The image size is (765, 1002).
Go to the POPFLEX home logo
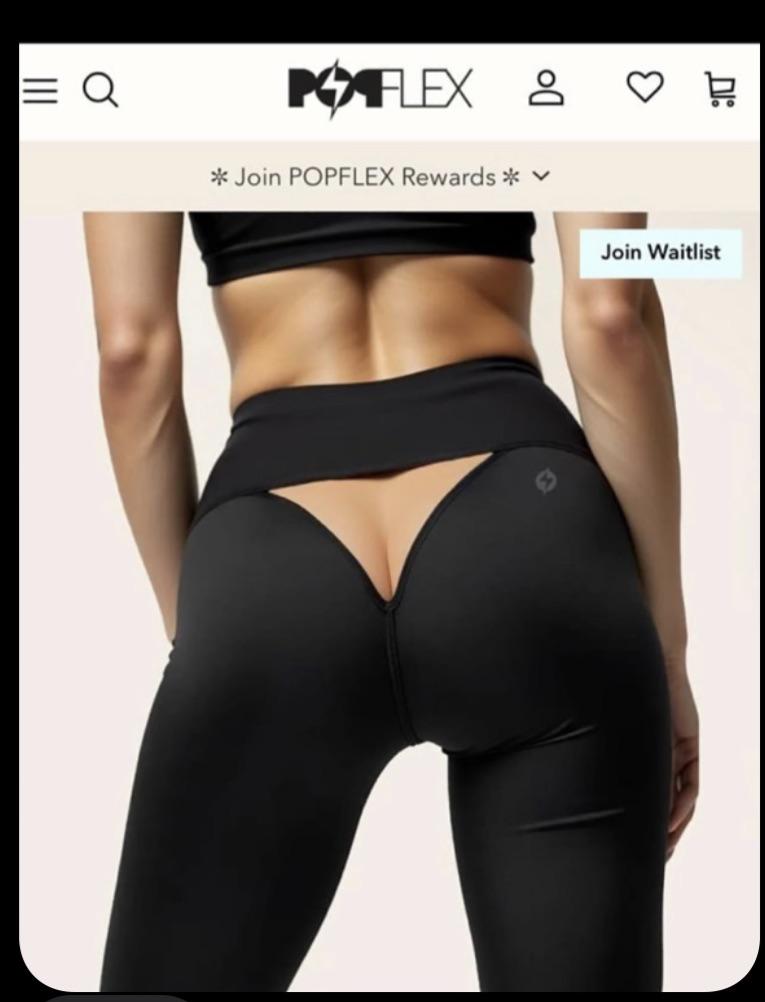[379, 91]
